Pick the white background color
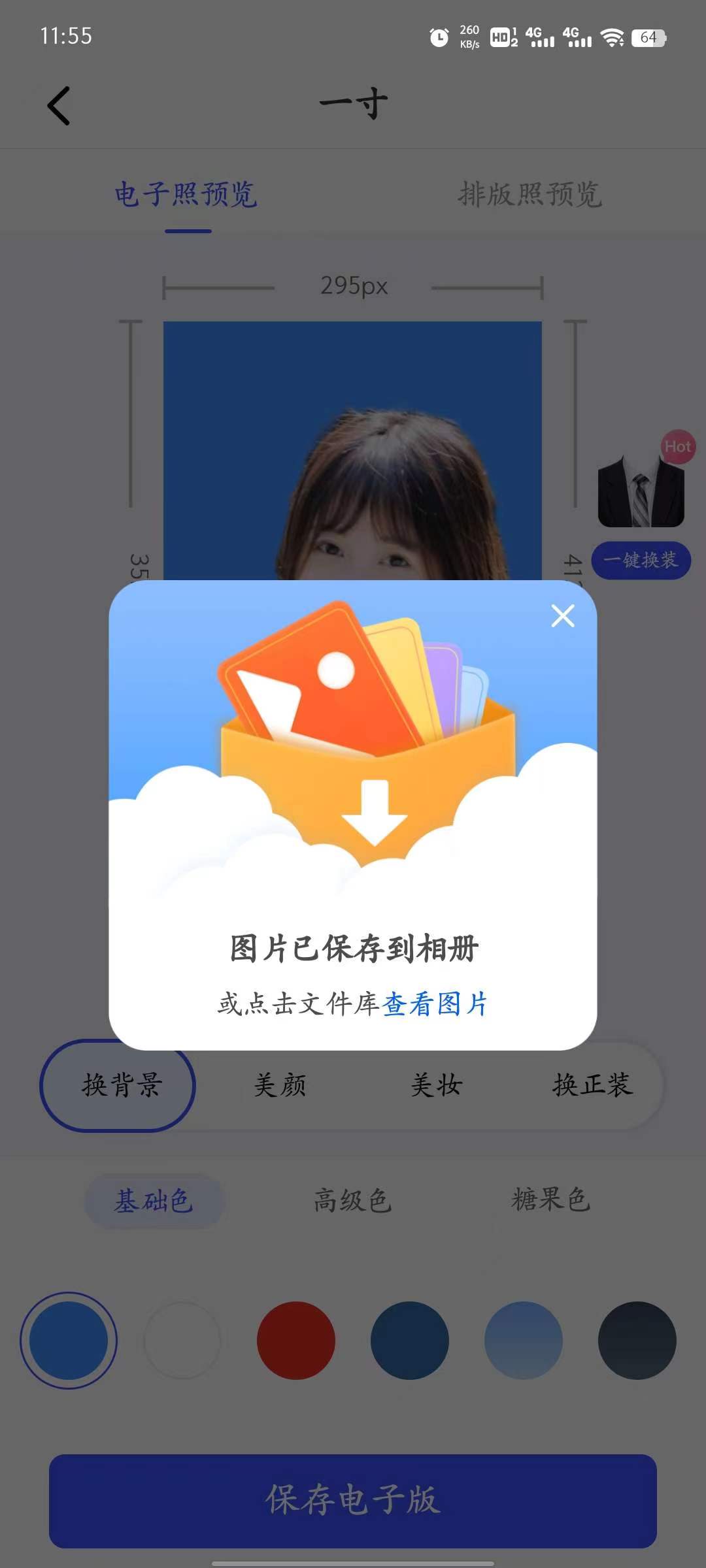This screenshot has width=706, height=1568. [182, 1341]
